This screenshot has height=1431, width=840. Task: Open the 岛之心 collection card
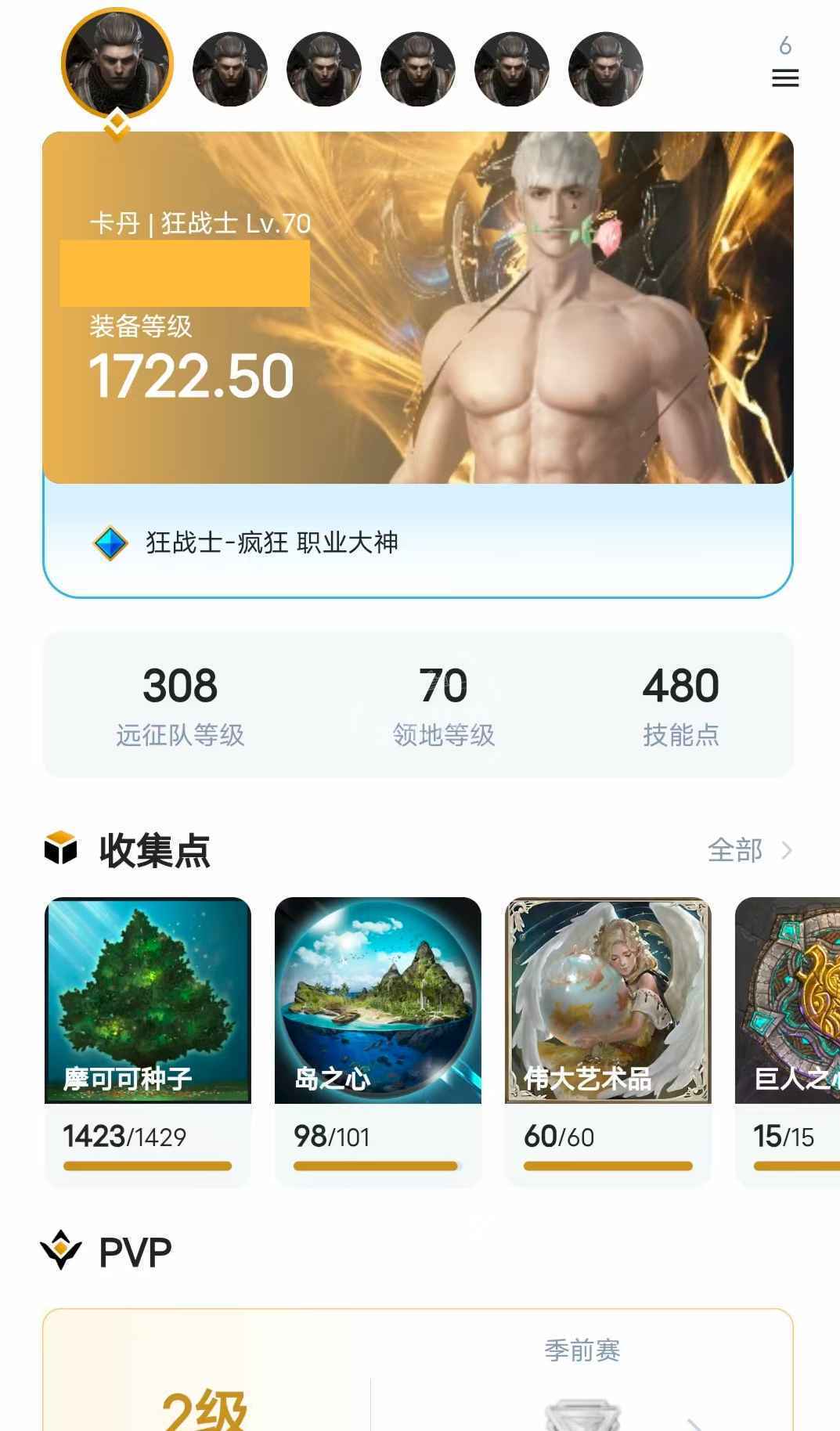pyautogui.click(x=377, y=1041)
